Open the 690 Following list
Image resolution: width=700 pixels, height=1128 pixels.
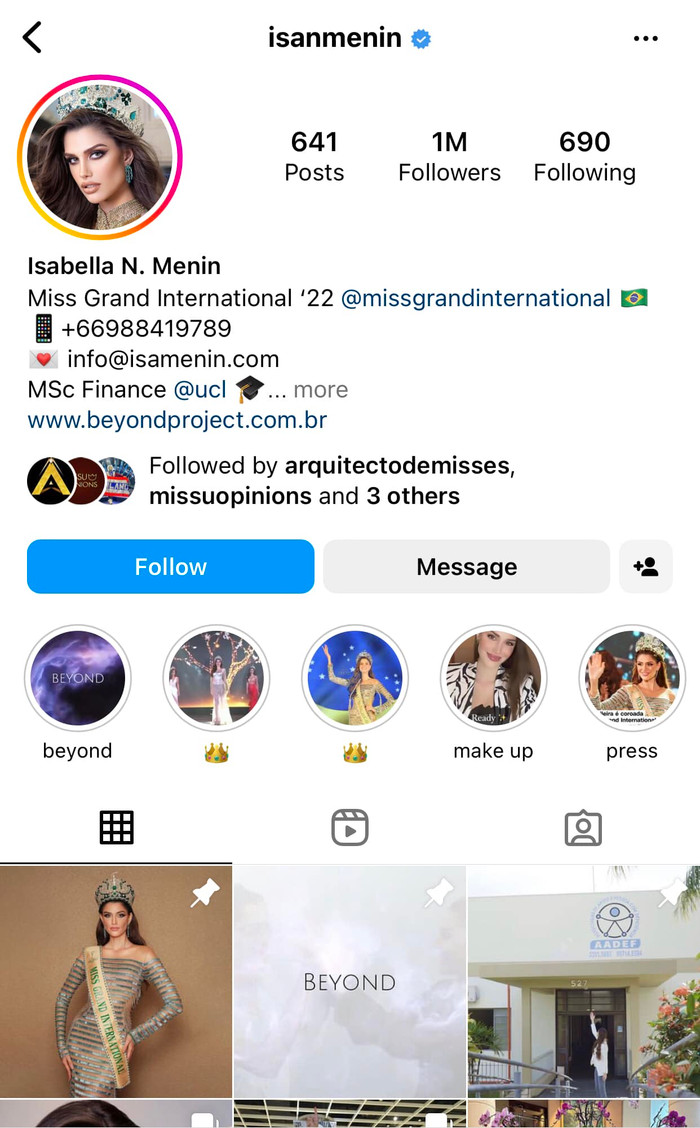click(x=584, y=157)
